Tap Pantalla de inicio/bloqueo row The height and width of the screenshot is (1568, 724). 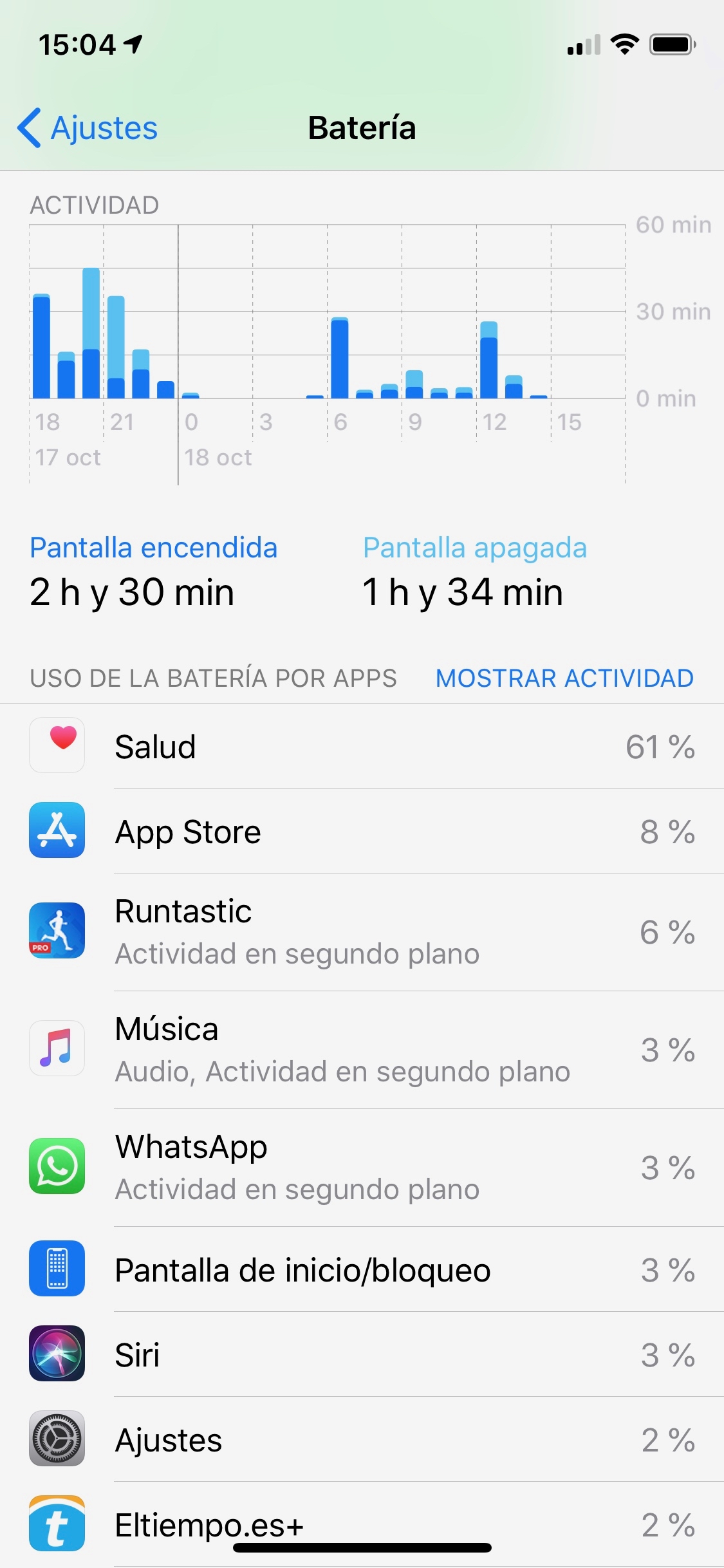pos(362,1270)
